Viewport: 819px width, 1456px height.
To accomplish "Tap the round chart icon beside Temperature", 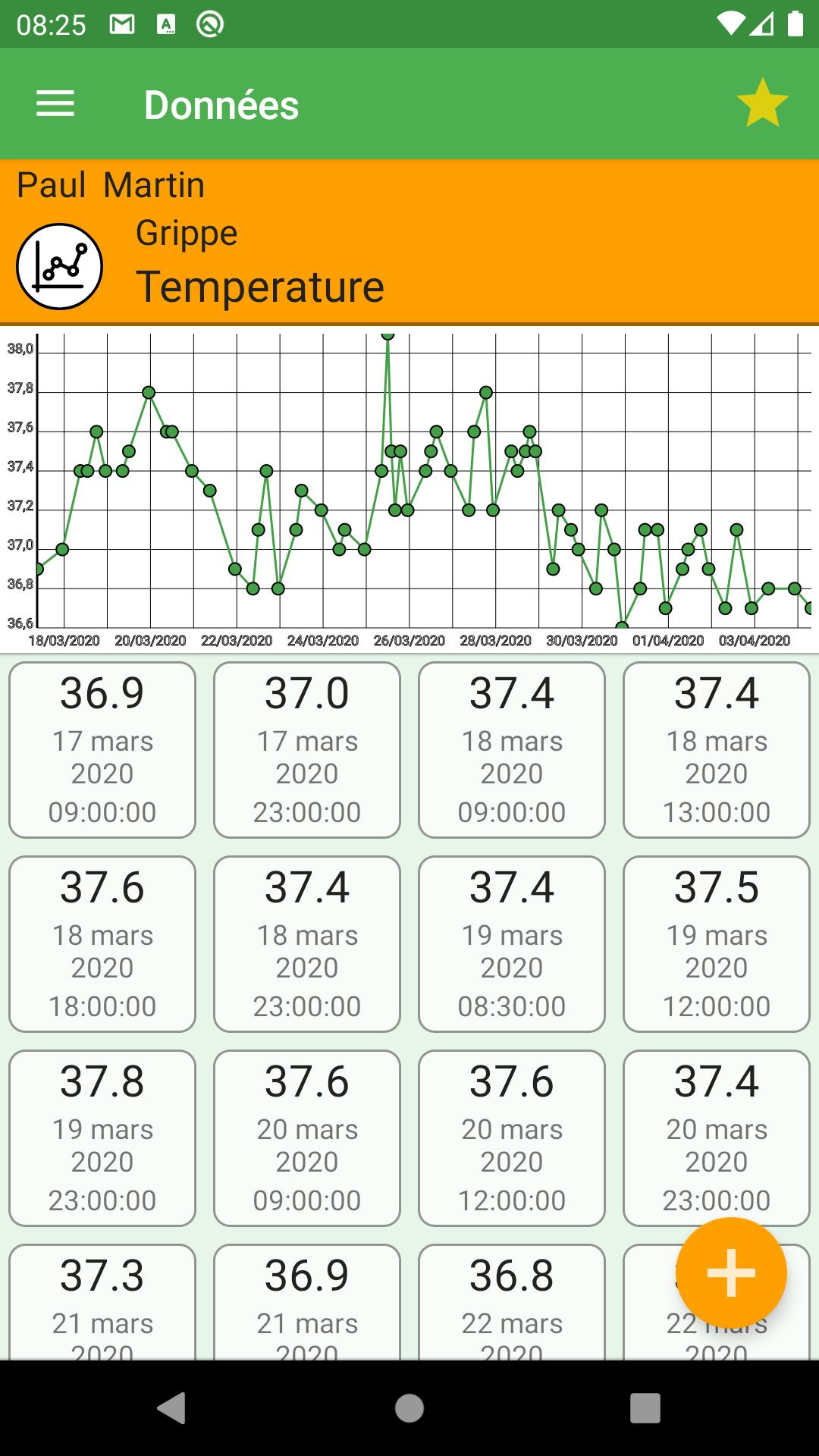I will (59, 266).
